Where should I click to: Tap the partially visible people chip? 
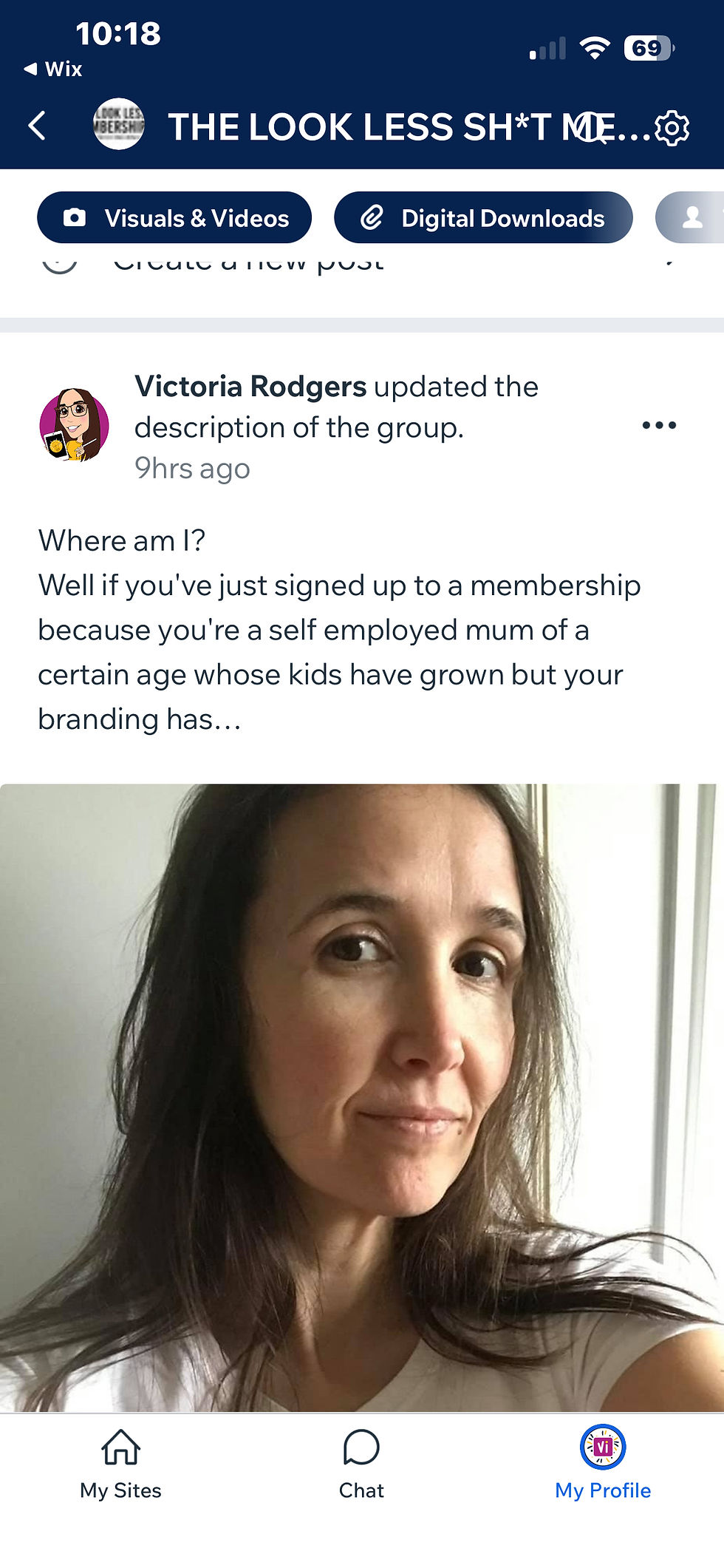[x=691, y=218]
